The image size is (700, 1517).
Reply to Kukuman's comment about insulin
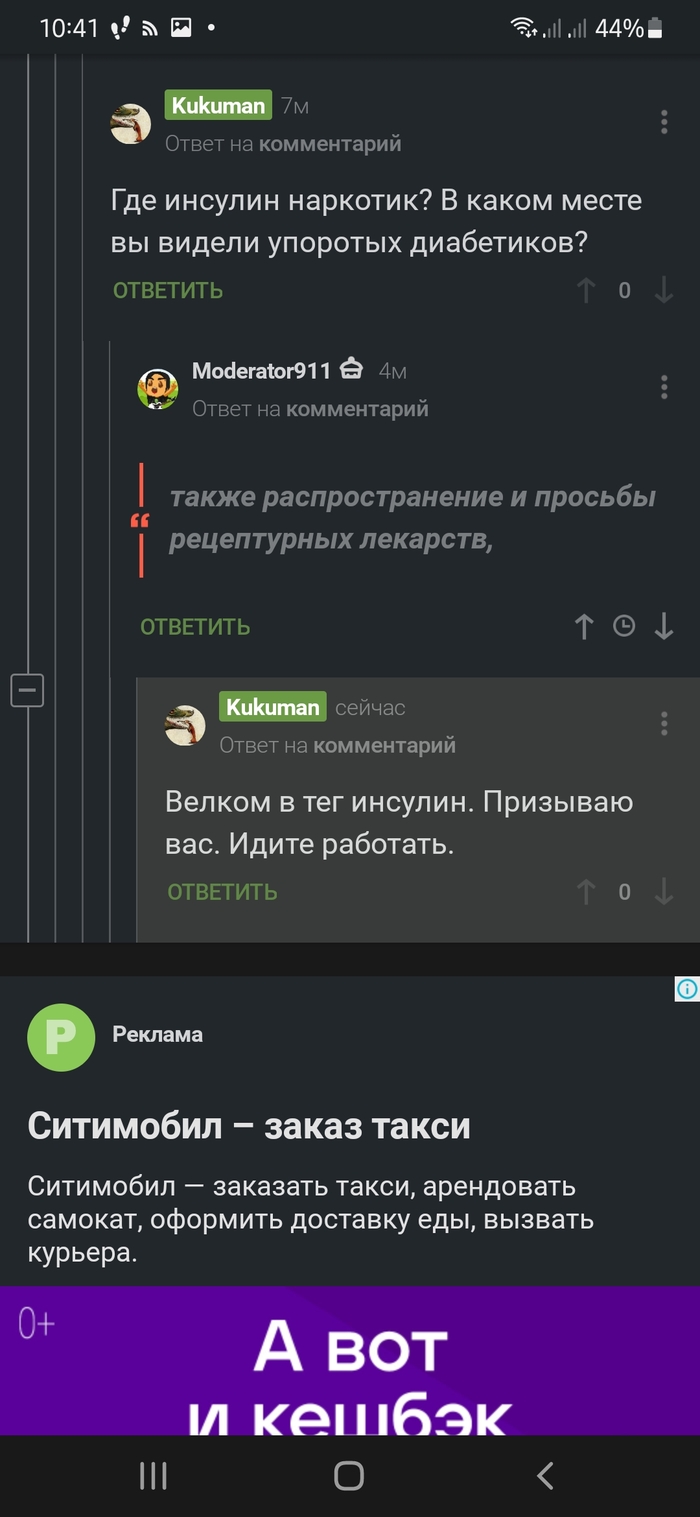pyautogui.click(x=168, y=291)
